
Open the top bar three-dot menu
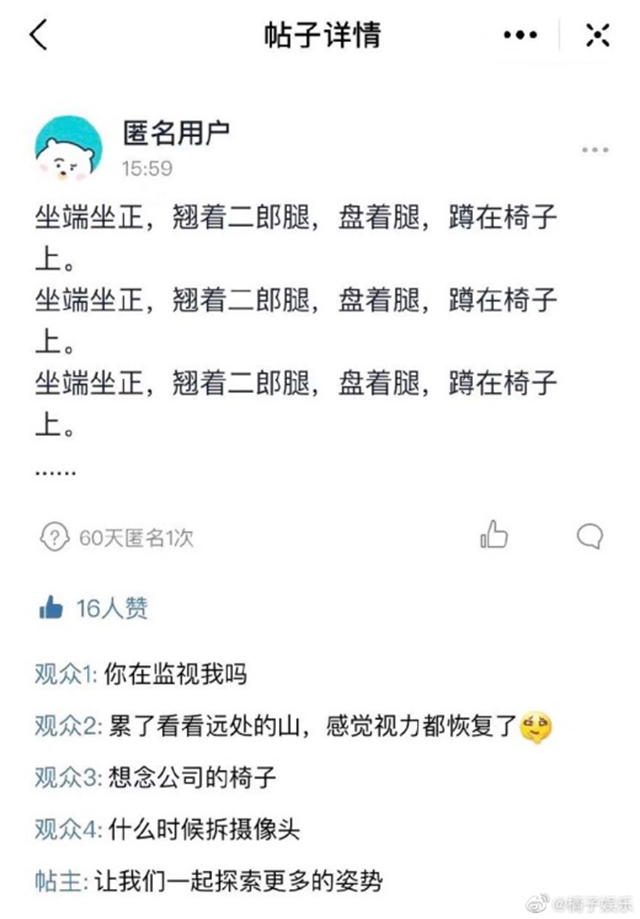(x=521, y=36)
